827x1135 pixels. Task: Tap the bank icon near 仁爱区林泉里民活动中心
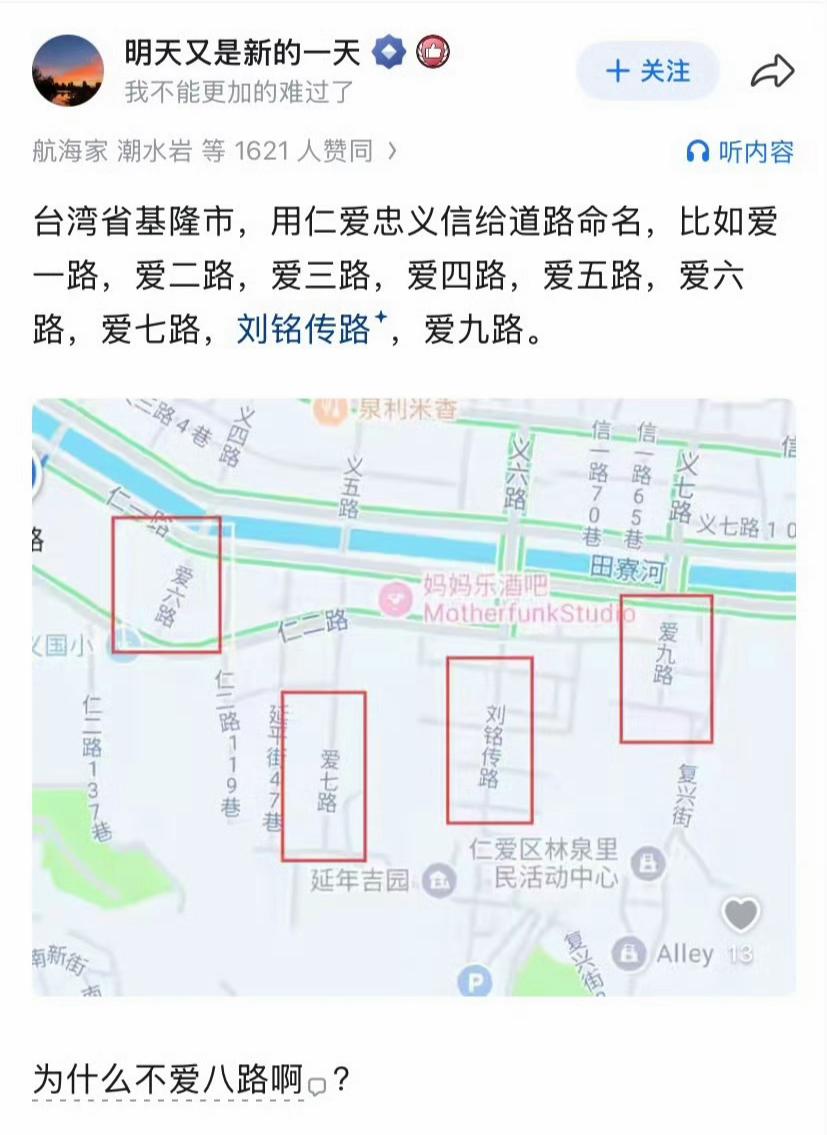click(x=650, y=864)
